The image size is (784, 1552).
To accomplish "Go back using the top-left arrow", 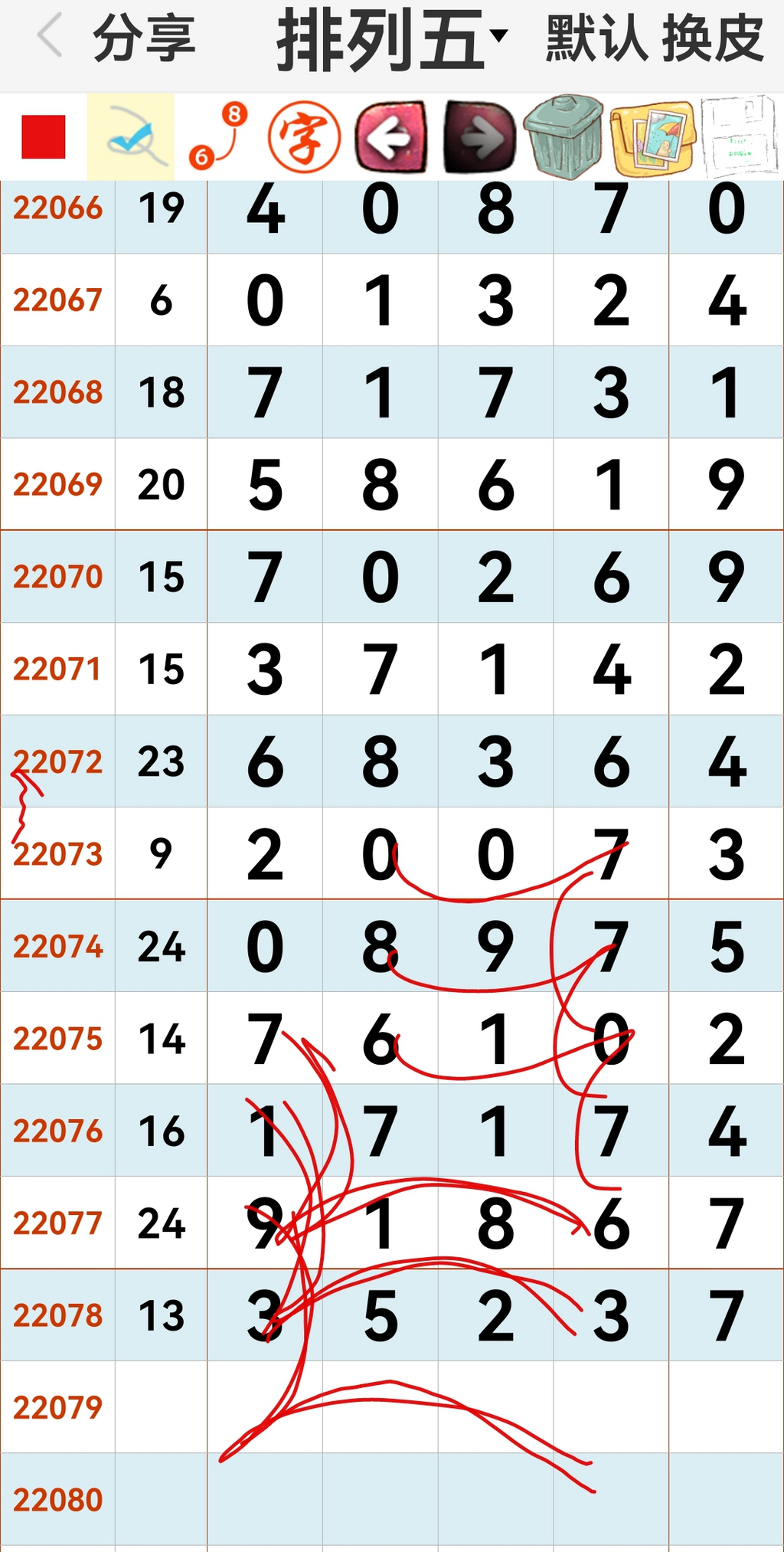I will [x=50, y=37].
